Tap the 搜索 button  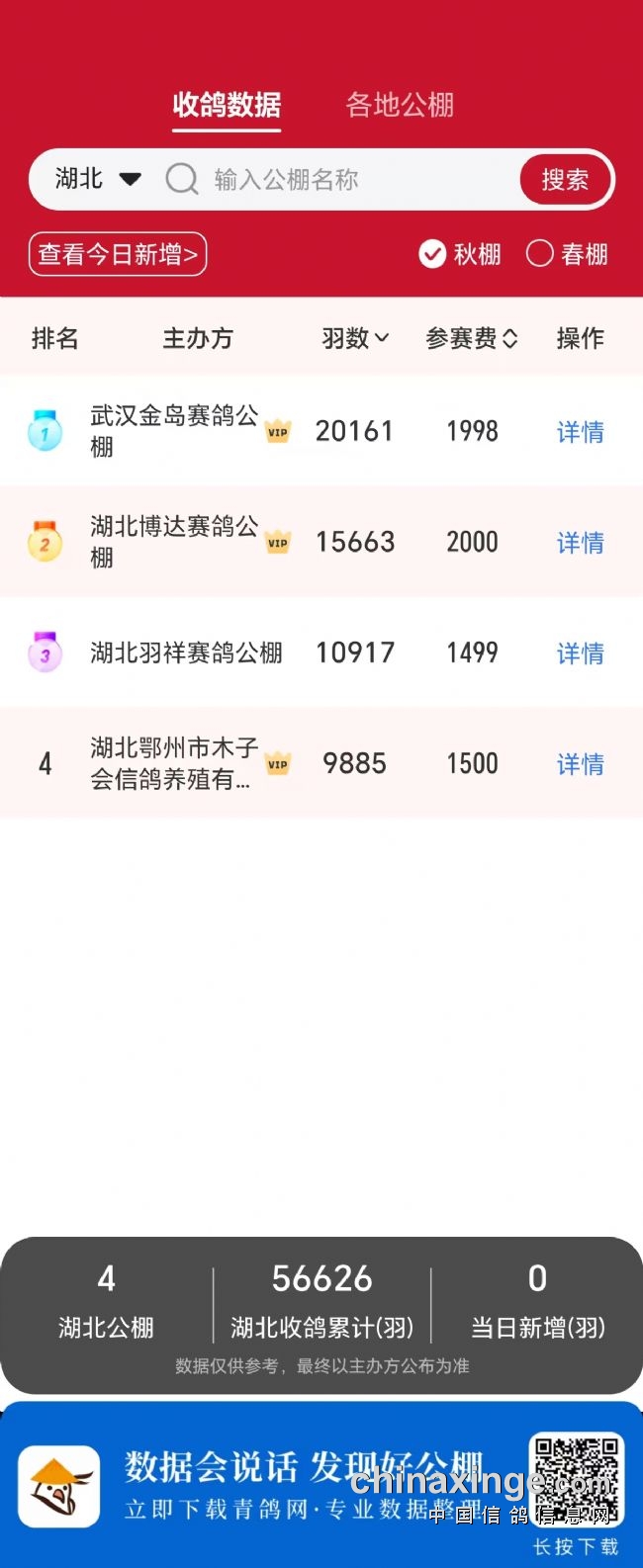coord(565,179)
